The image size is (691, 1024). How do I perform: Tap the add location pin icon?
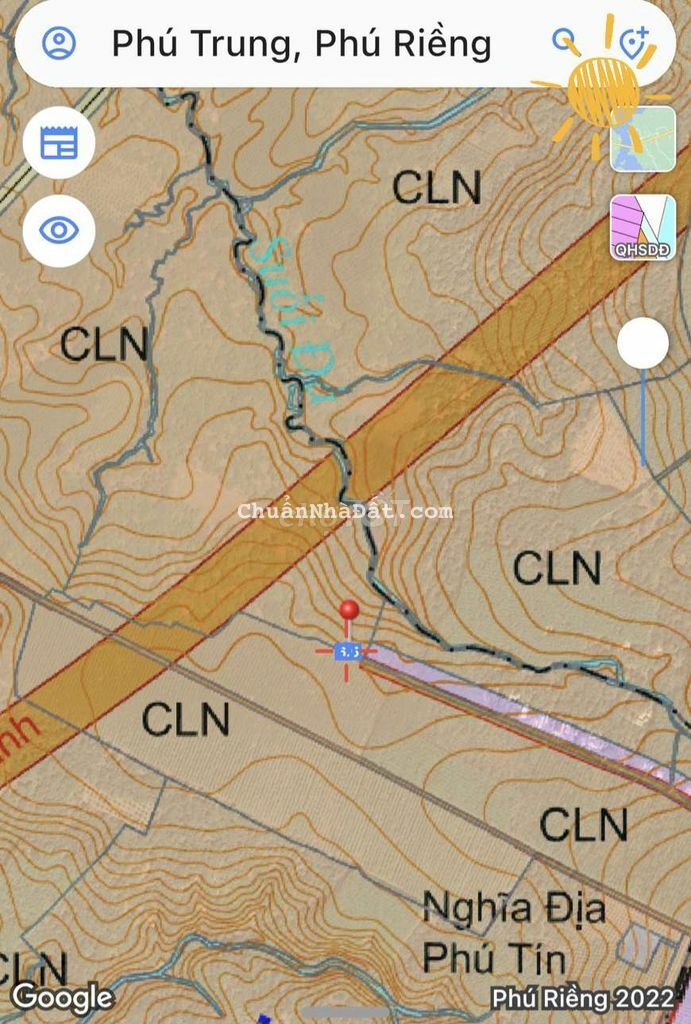tap(633, 43)
